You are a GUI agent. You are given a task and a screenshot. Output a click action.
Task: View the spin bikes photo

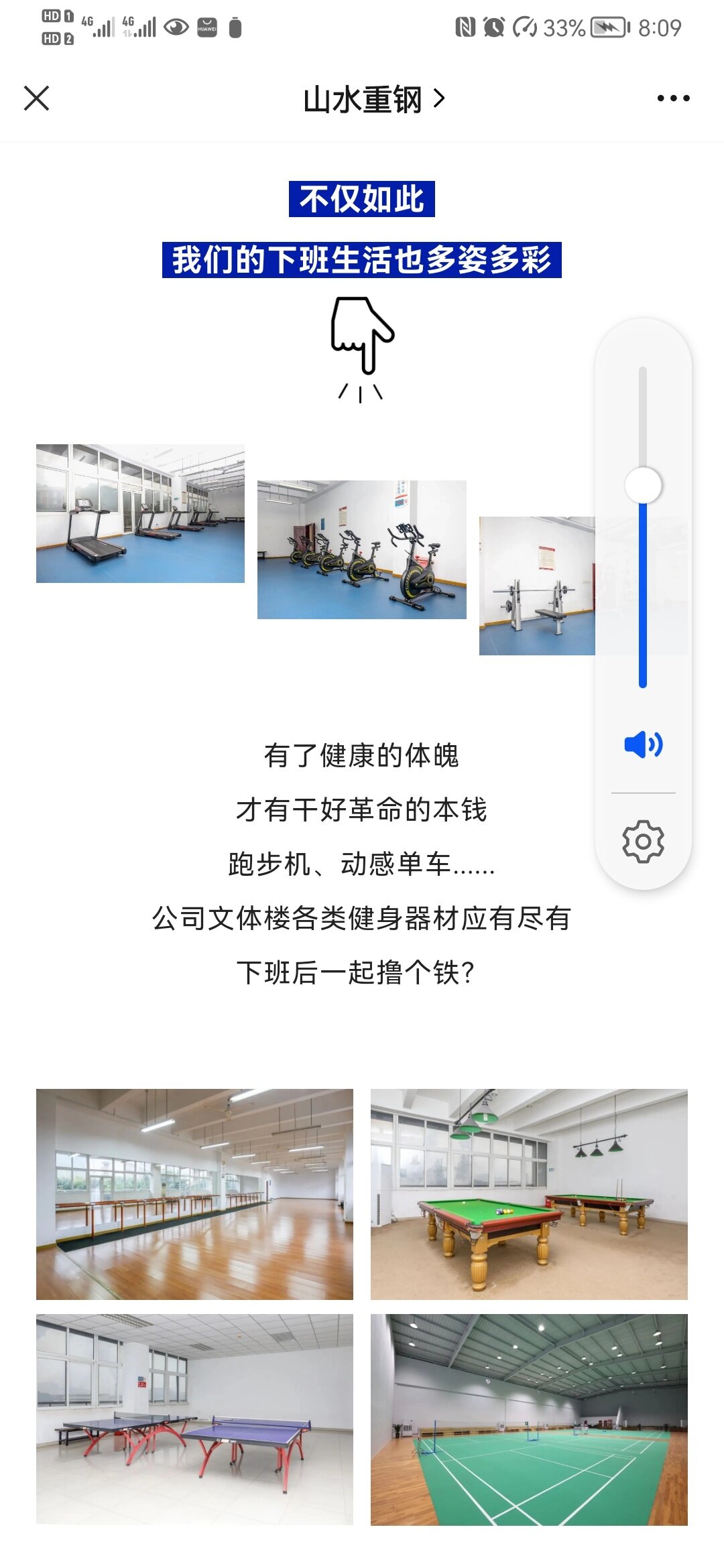tap(362, 549)
